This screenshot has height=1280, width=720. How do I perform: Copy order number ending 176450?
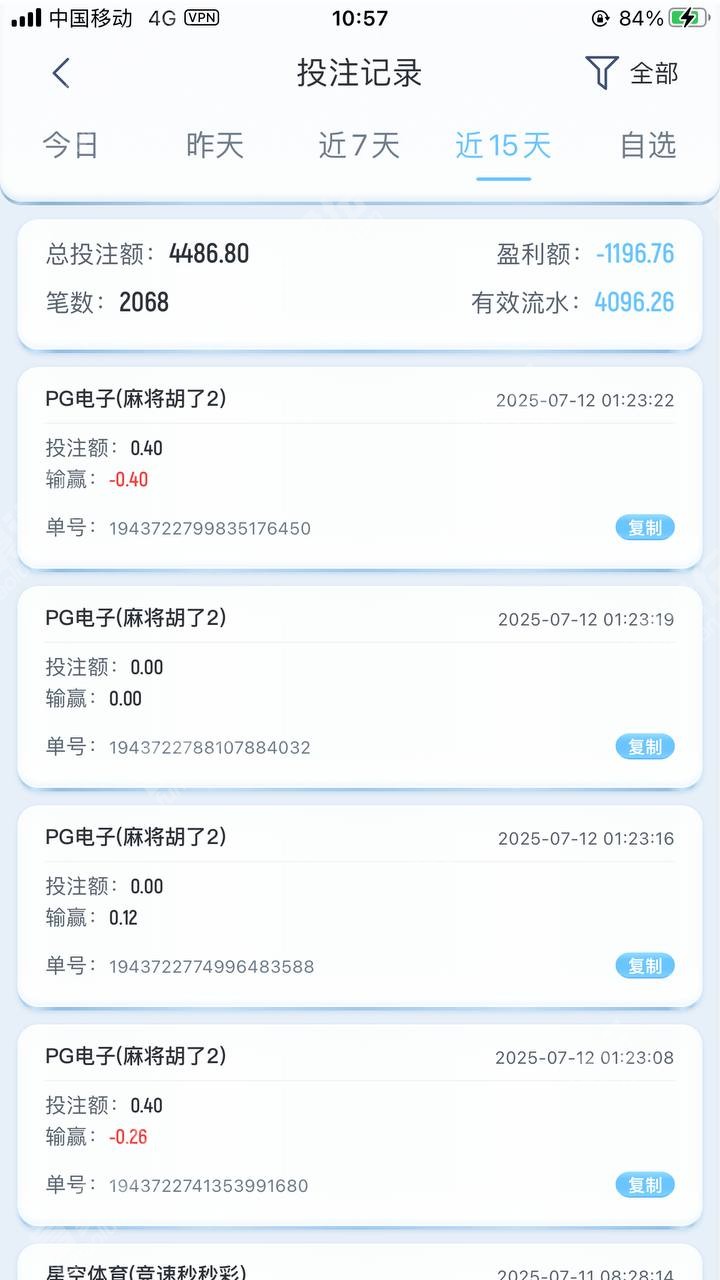click(x=645, y=528)
